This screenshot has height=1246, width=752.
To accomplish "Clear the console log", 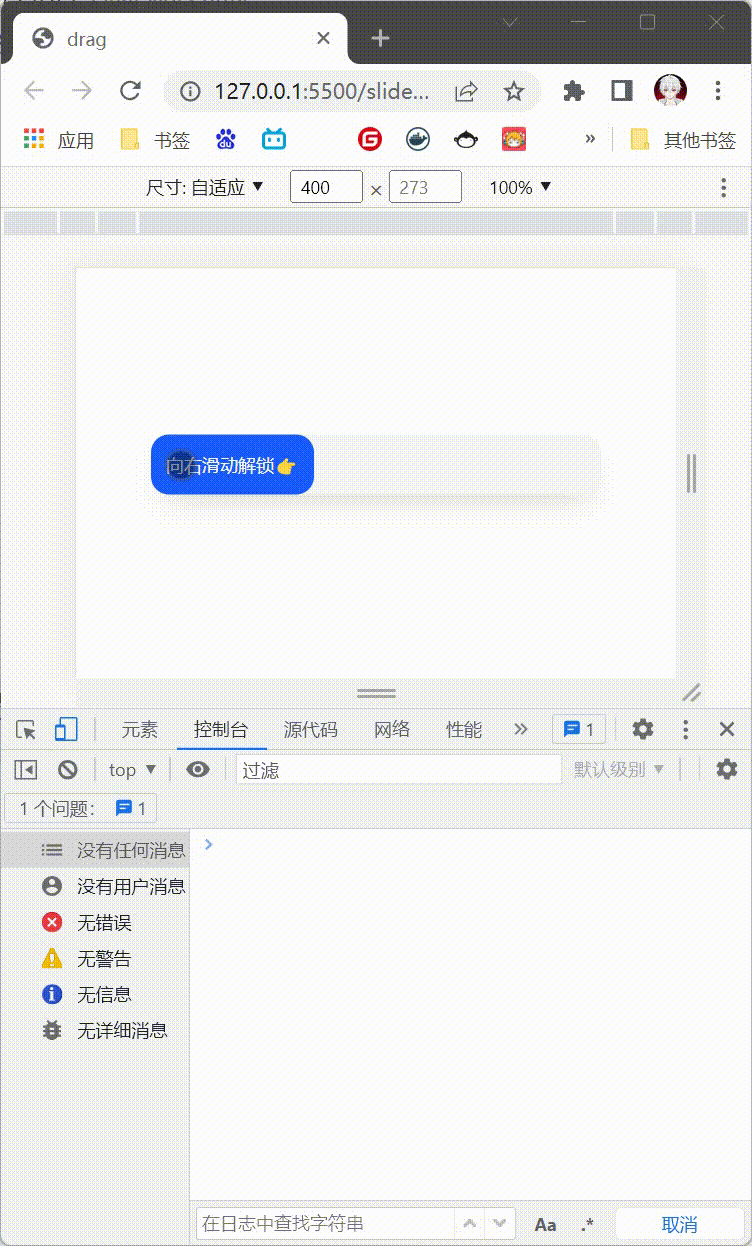I will click(67, 769).
